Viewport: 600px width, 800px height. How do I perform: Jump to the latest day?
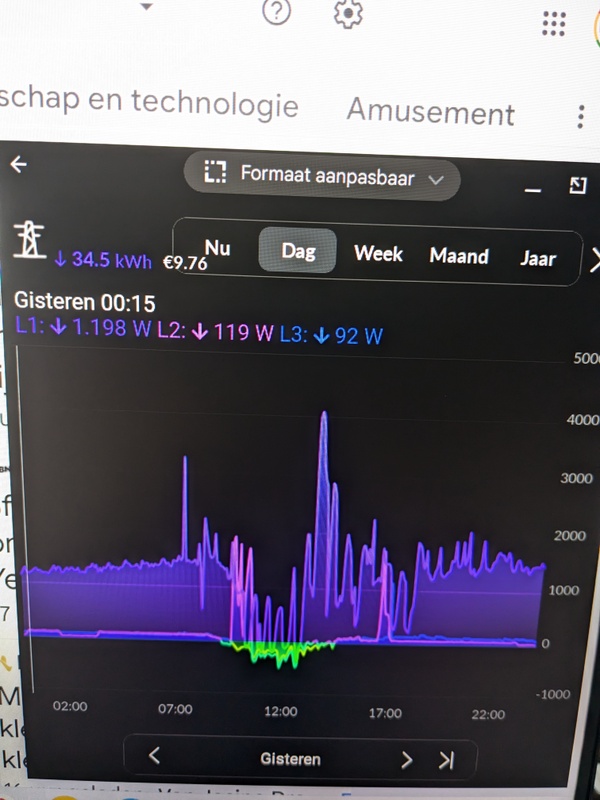click(x=446, y=761)
